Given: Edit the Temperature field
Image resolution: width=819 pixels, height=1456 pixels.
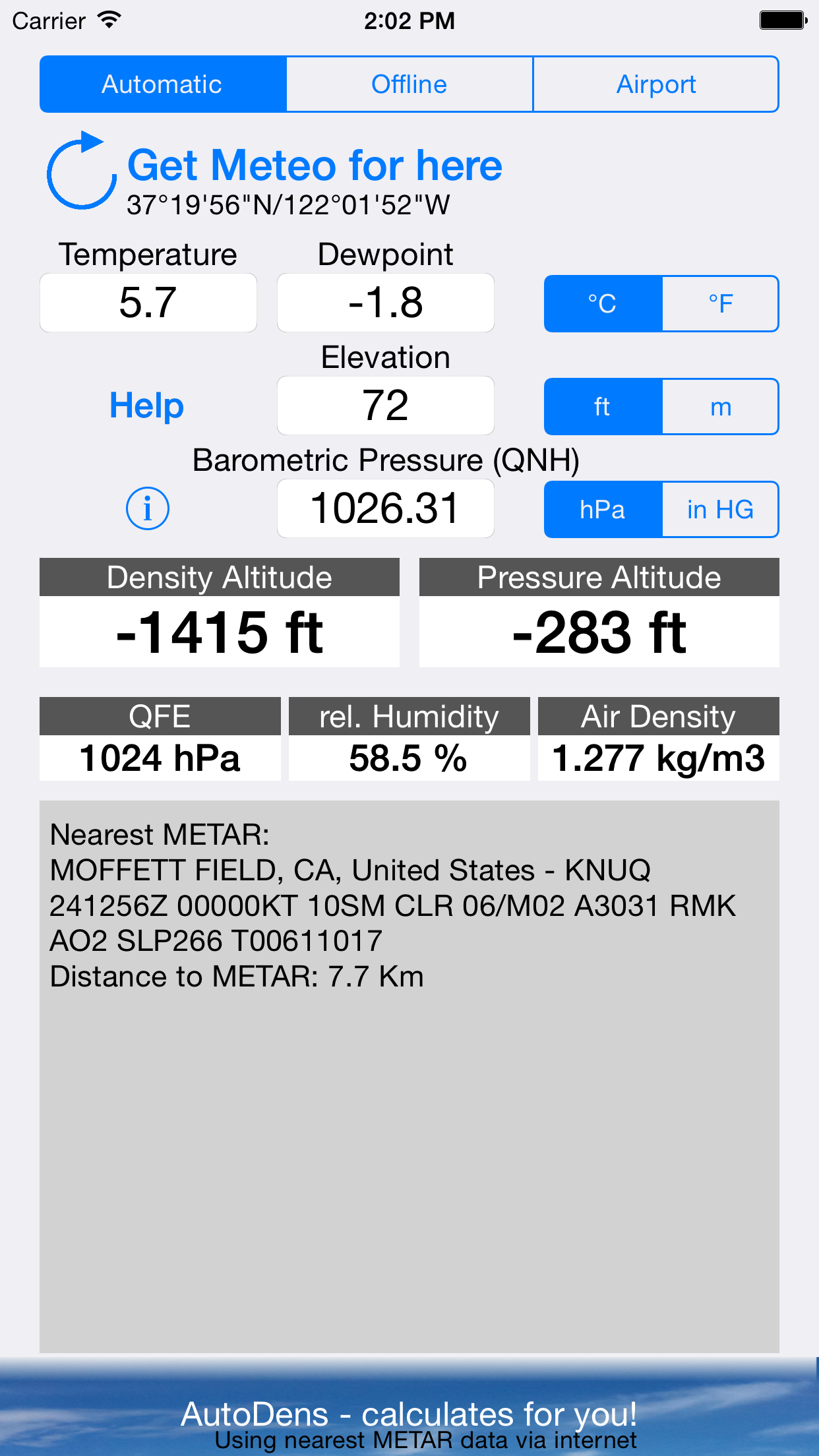Looking at the screenshot, I should tap(148, 303).
